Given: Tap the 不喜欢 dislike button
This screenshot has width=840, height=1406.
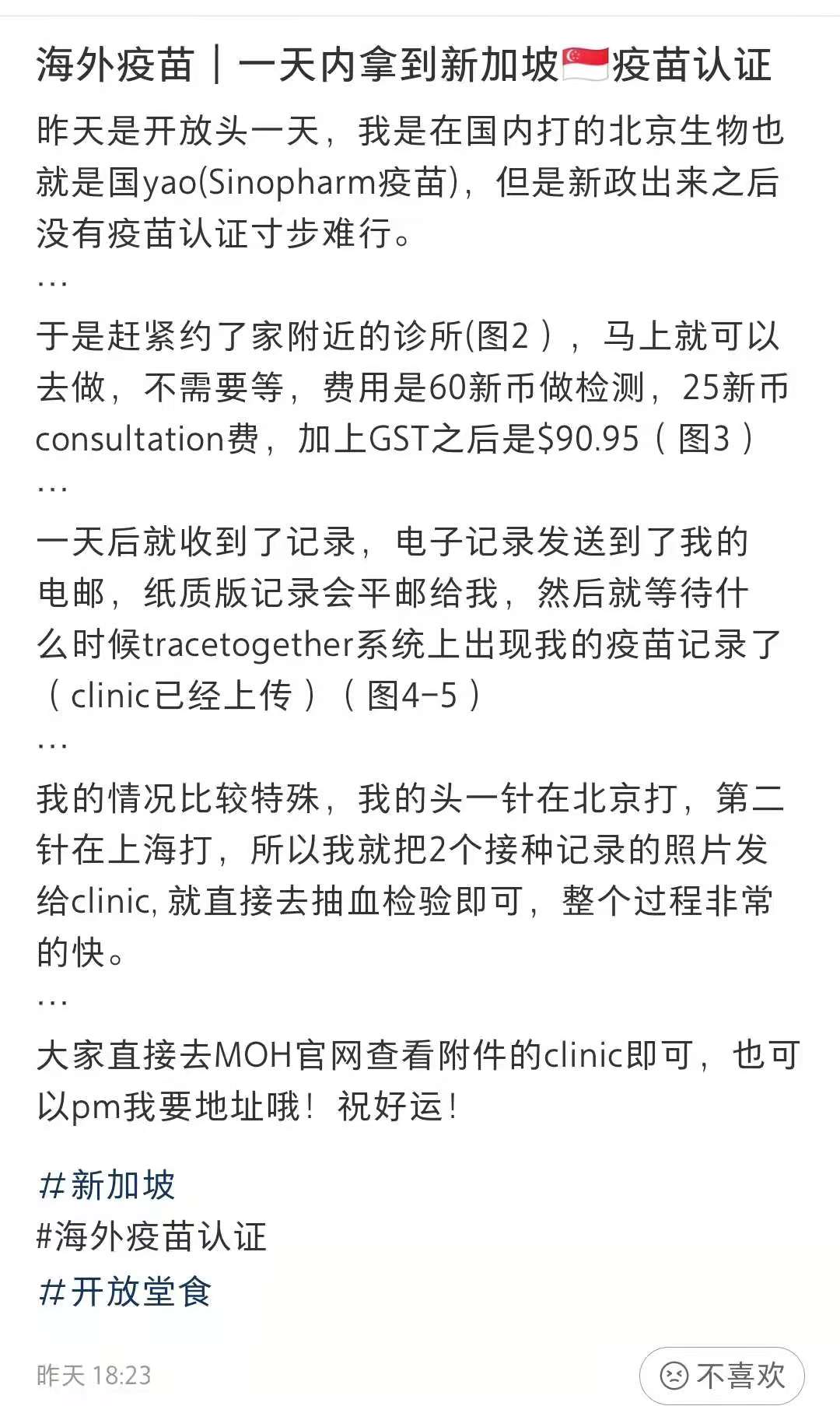Looking at the screenshot, I should point(722,1376).
